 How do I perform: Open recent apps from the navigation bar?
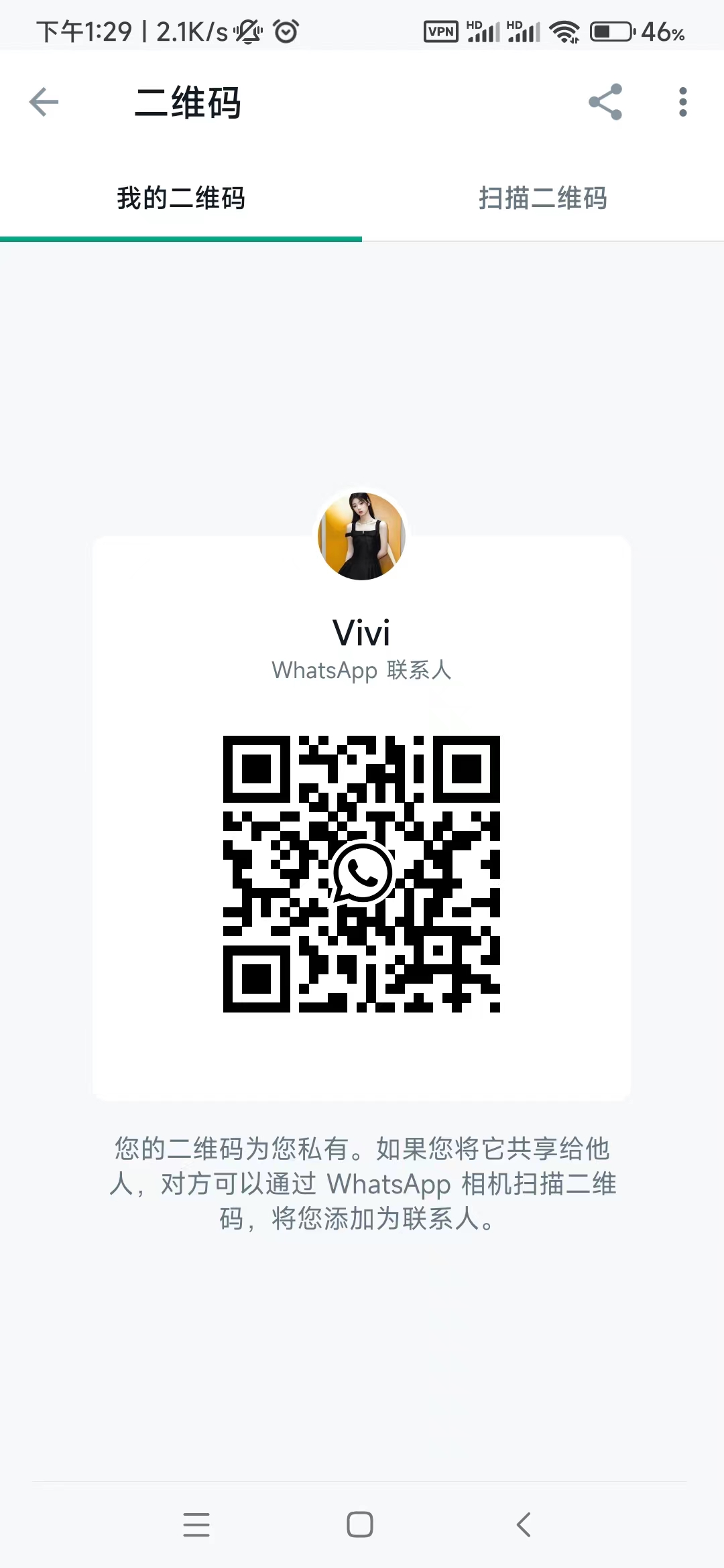coord(196,1524)
